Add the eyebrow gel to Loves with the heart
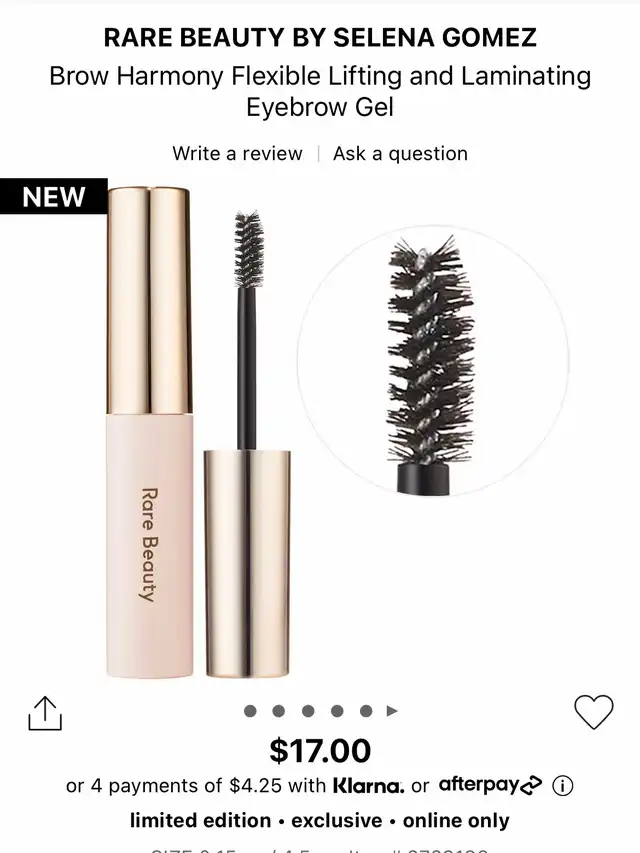640x853 pixels. click(x=593, y=711)
